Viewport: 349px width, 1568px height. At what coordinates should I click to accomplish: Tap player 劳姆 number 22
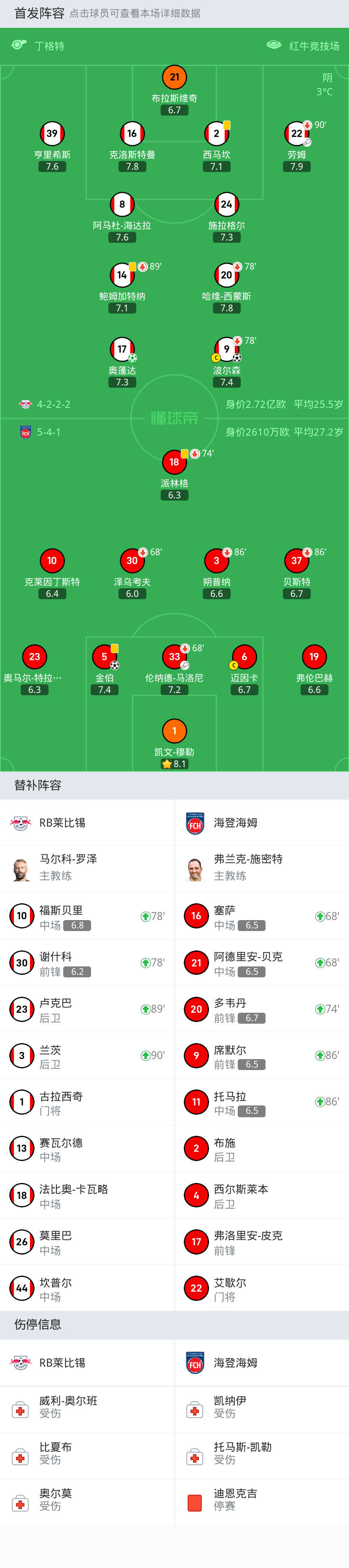pos(296,134)
